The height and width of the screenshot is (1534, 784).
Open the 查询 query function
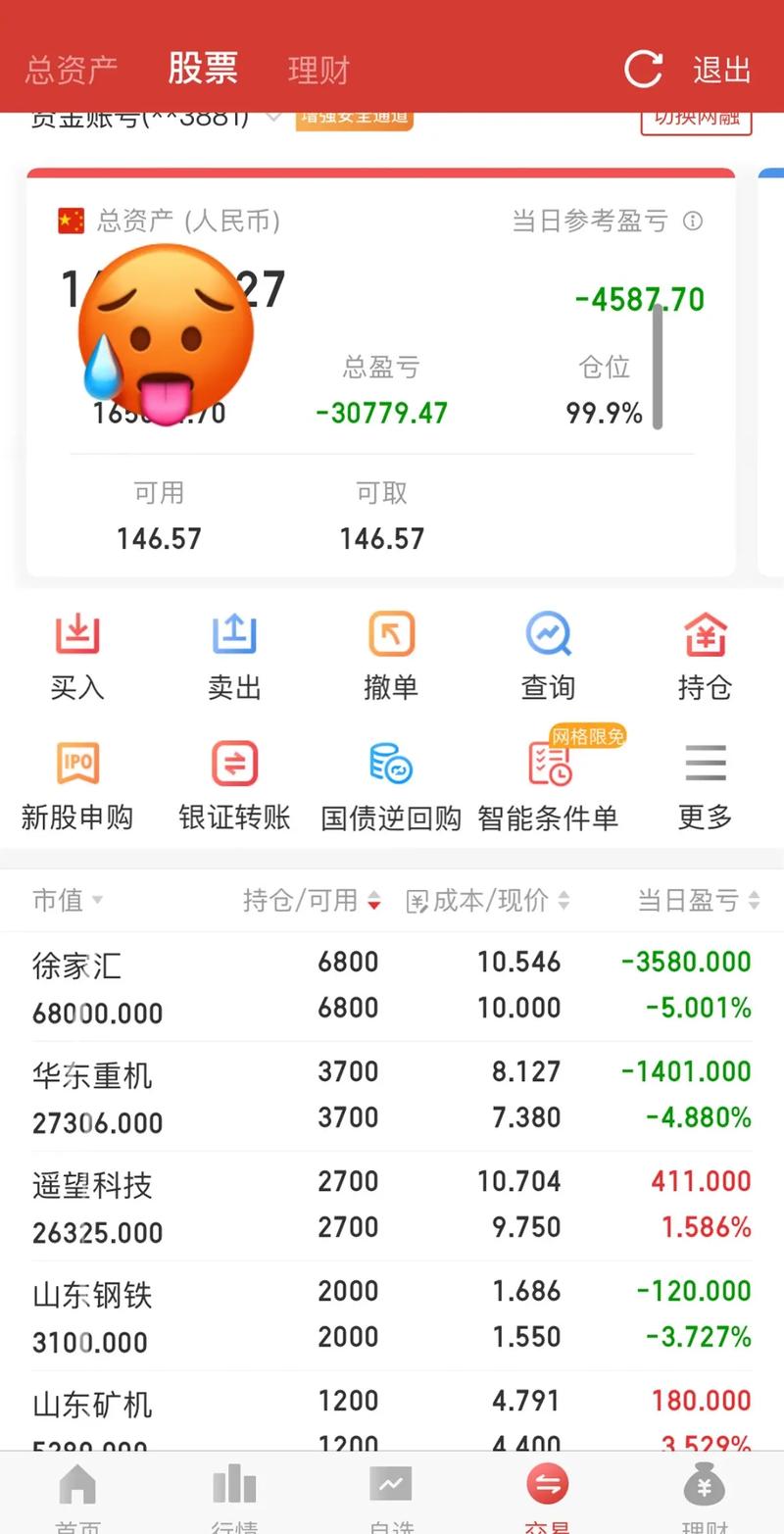pos(548,655)
